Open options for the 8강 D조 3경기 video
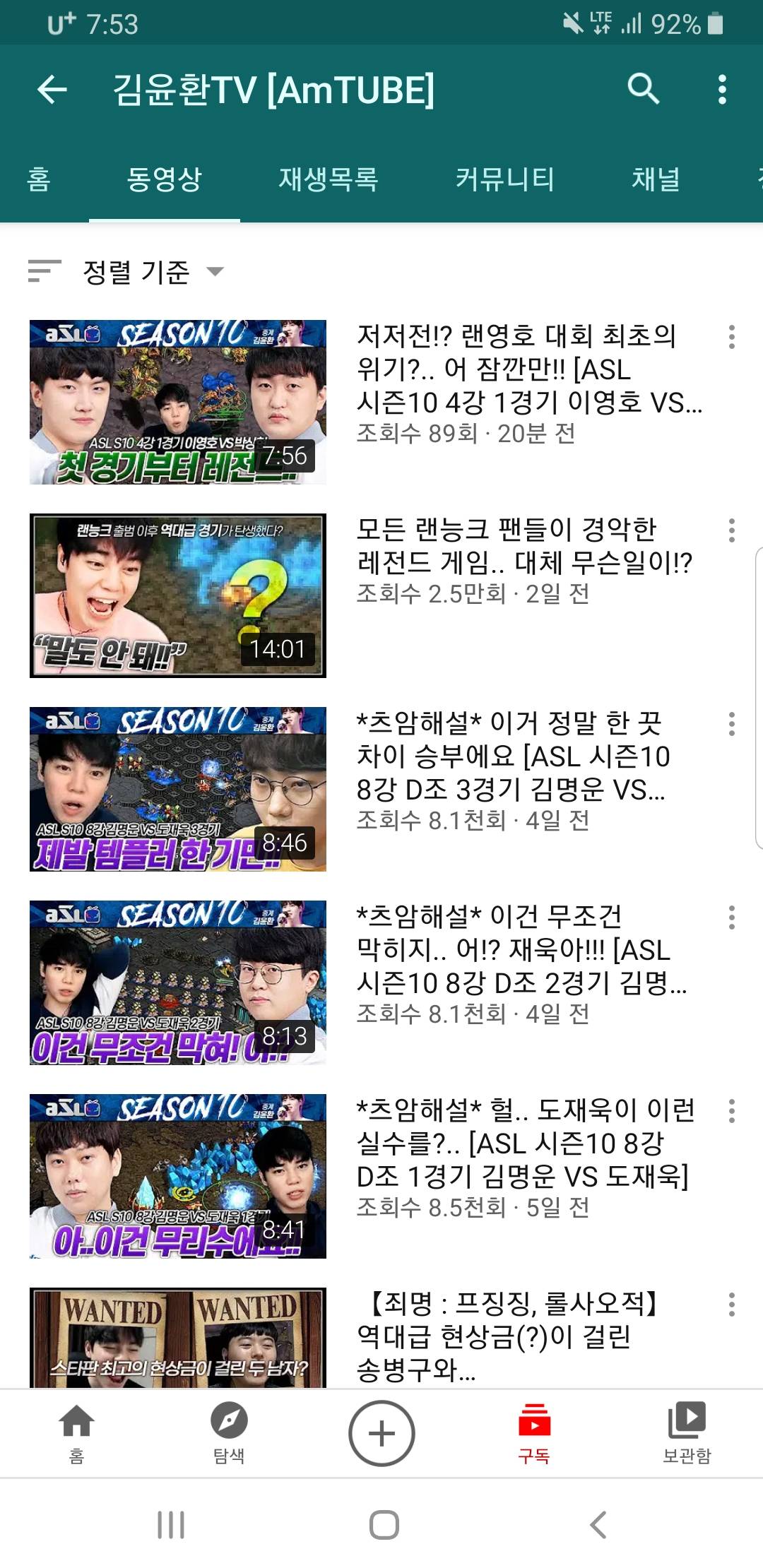This screenshot has width=763, height=1568. (732, 724)
